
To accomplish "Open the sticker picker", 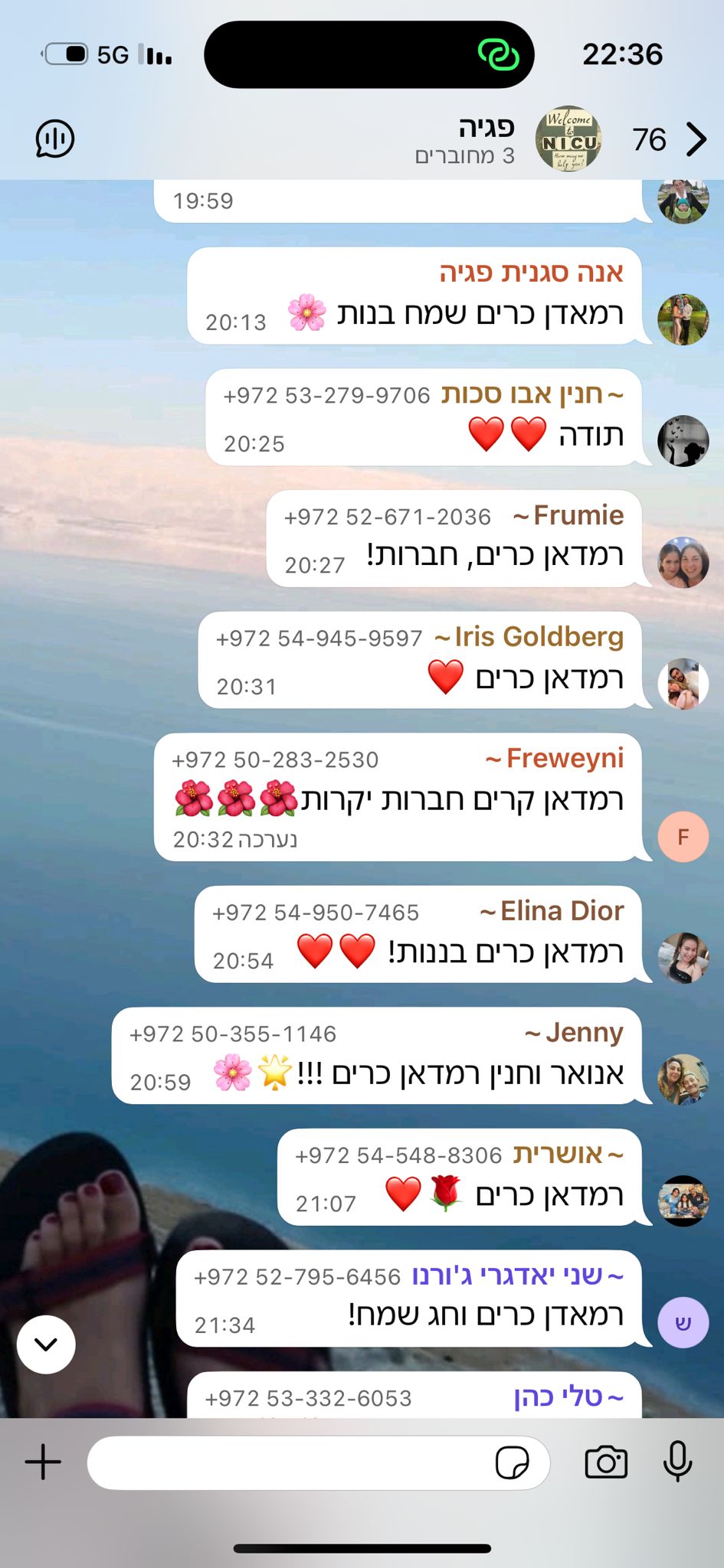I will point(512,1463).
